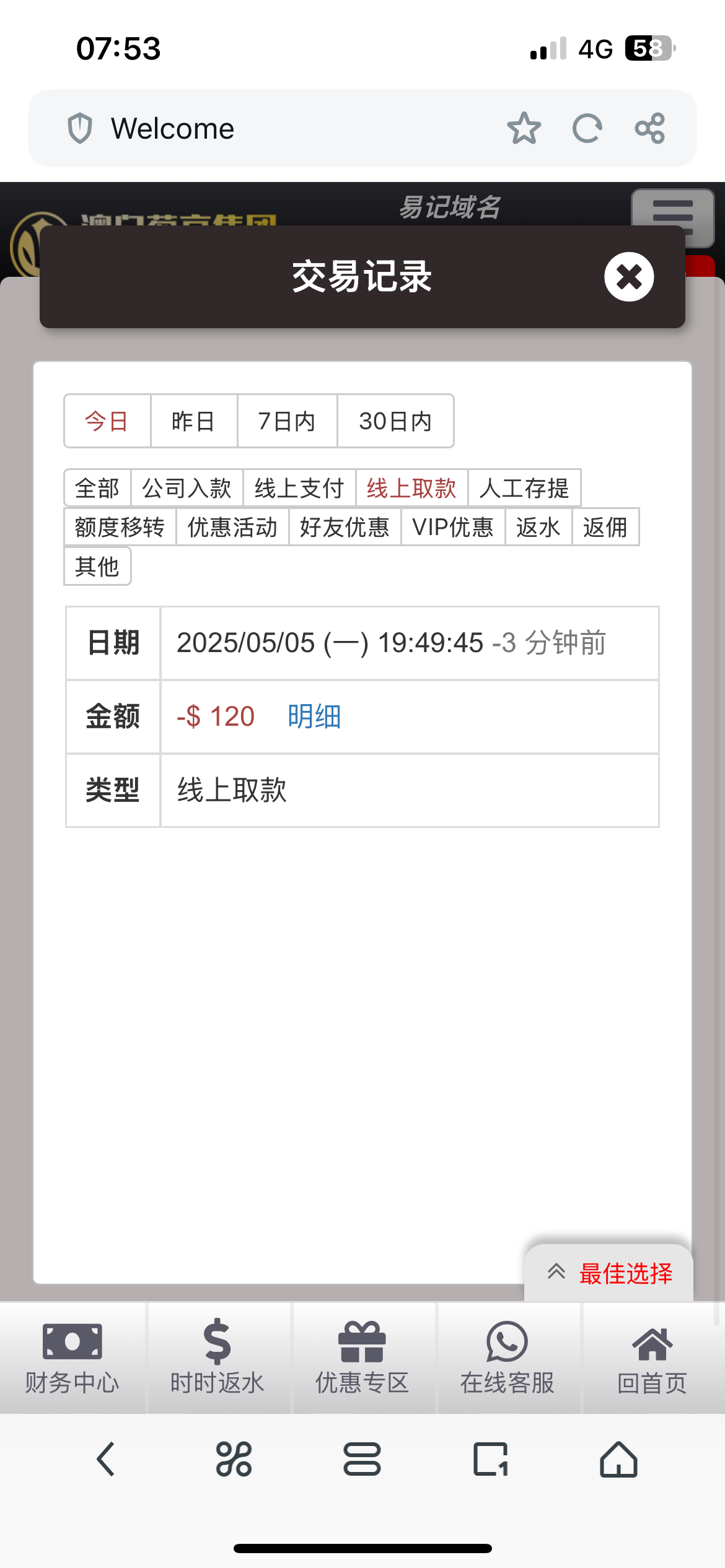
Task: Filter by 优惠活动
Action: click(232, 528)
